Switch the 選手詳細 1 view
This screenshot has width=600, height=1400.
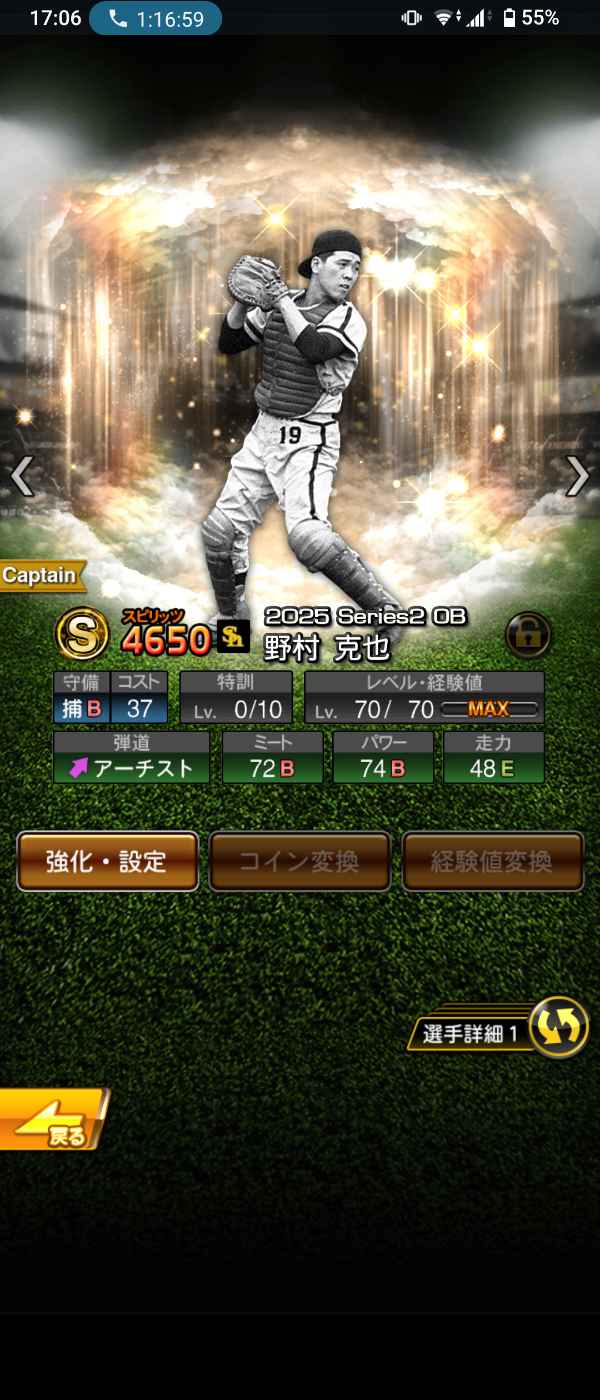557,1027
